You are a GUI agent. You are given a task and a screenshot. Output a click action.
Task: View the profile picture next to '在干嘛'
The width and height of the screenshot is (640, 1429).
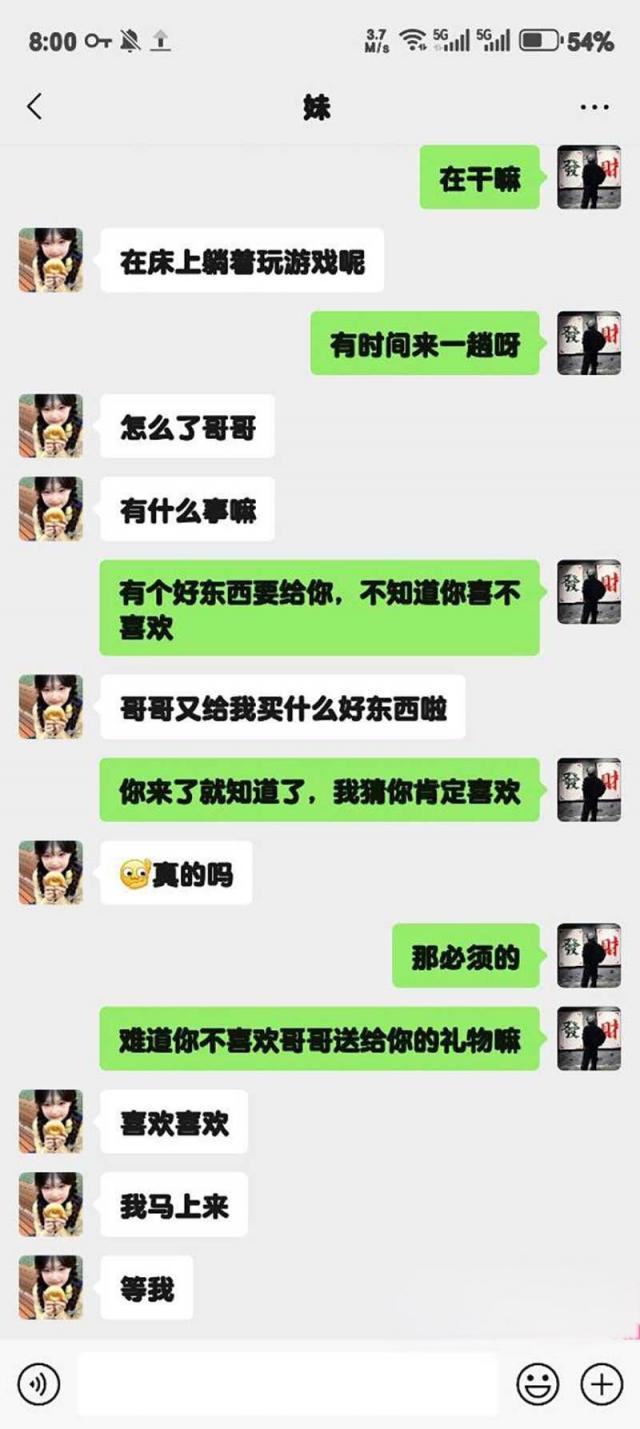(x=589, y=178)
